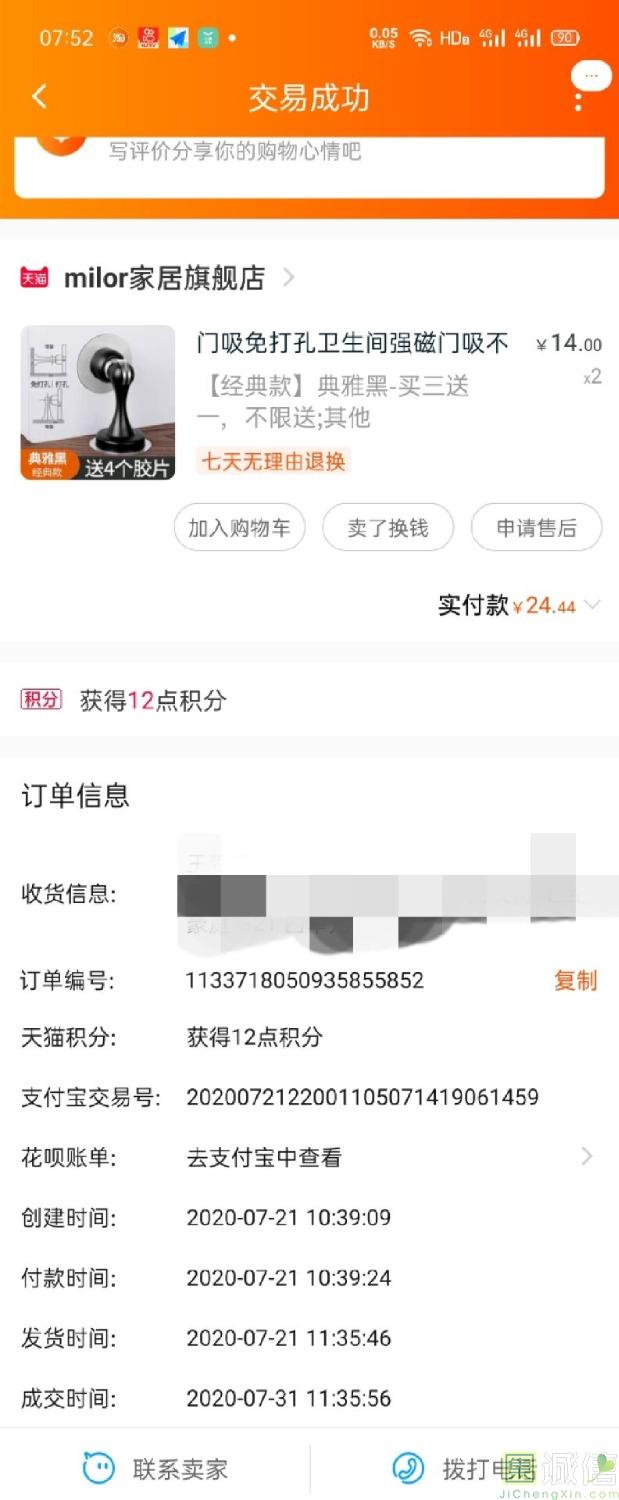Select 卖了换钱 to resell the item

(388, 527)
